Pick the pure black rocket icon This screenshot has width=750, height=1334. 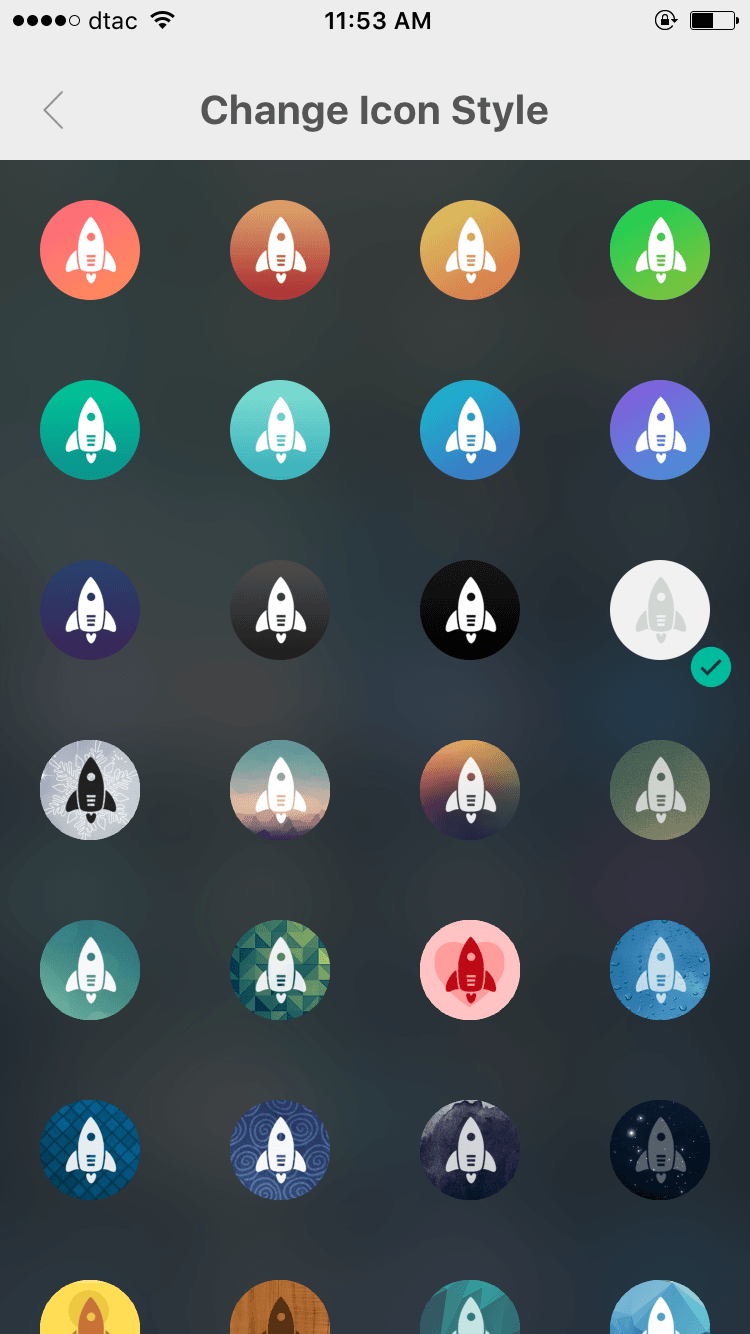(470, 610)
